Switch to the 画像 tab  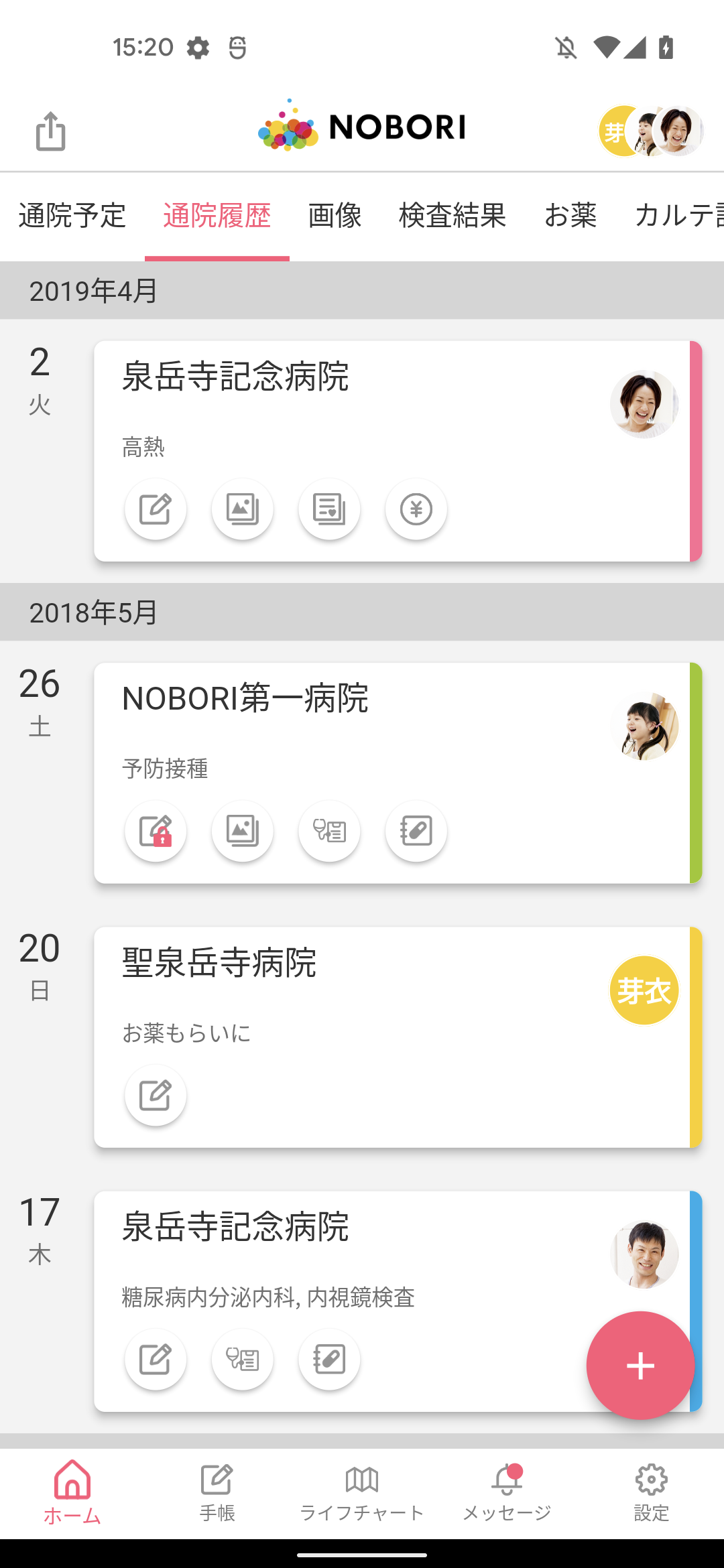335,216
